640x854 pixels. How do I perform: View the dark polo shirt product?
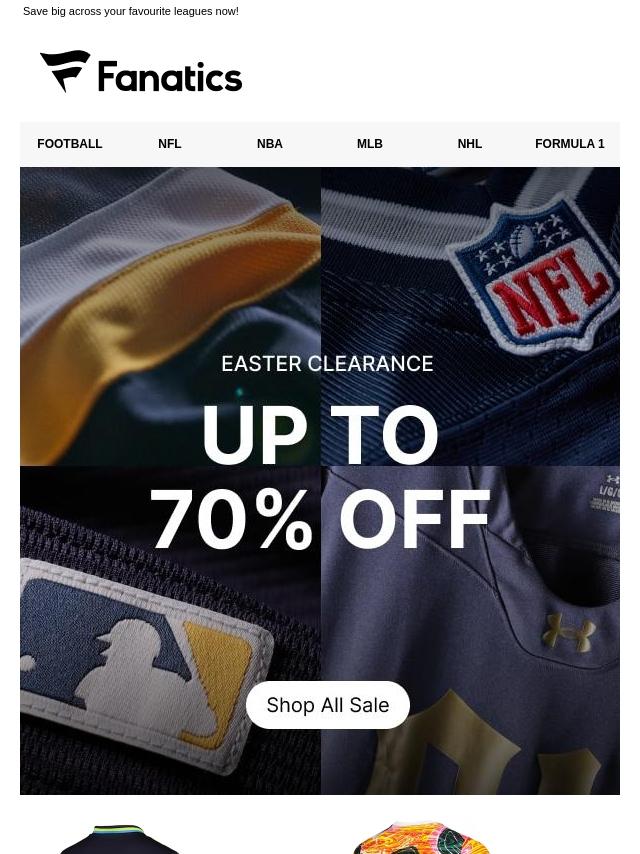point(120,840)
